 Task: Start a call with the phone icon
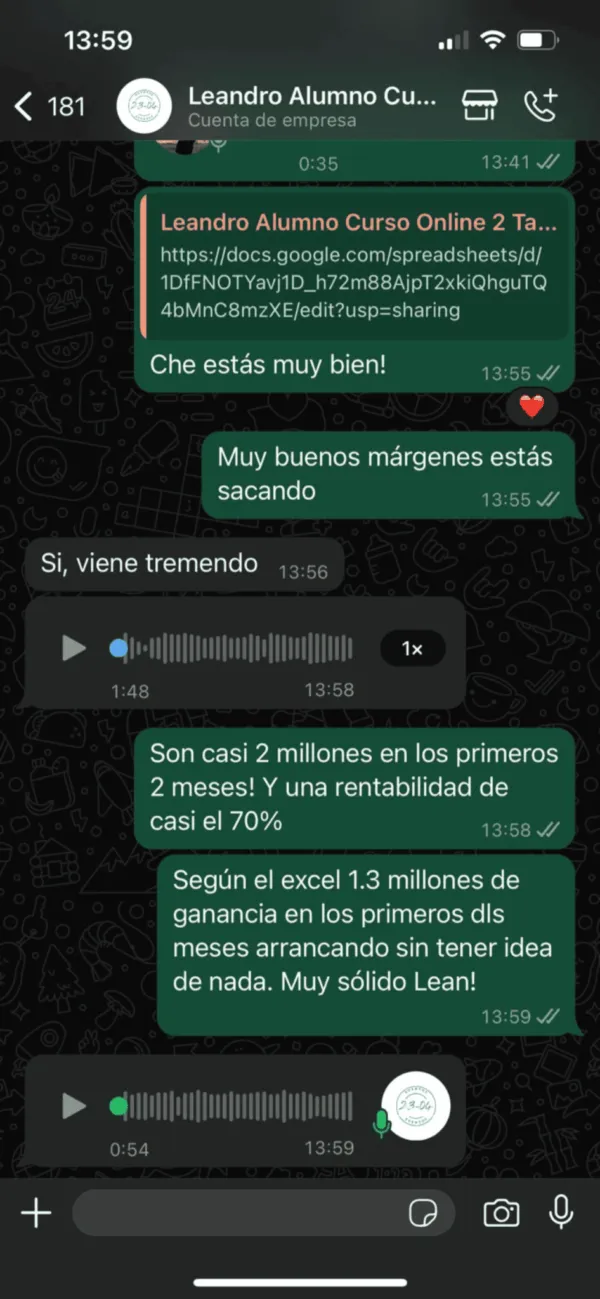point(541,106)
